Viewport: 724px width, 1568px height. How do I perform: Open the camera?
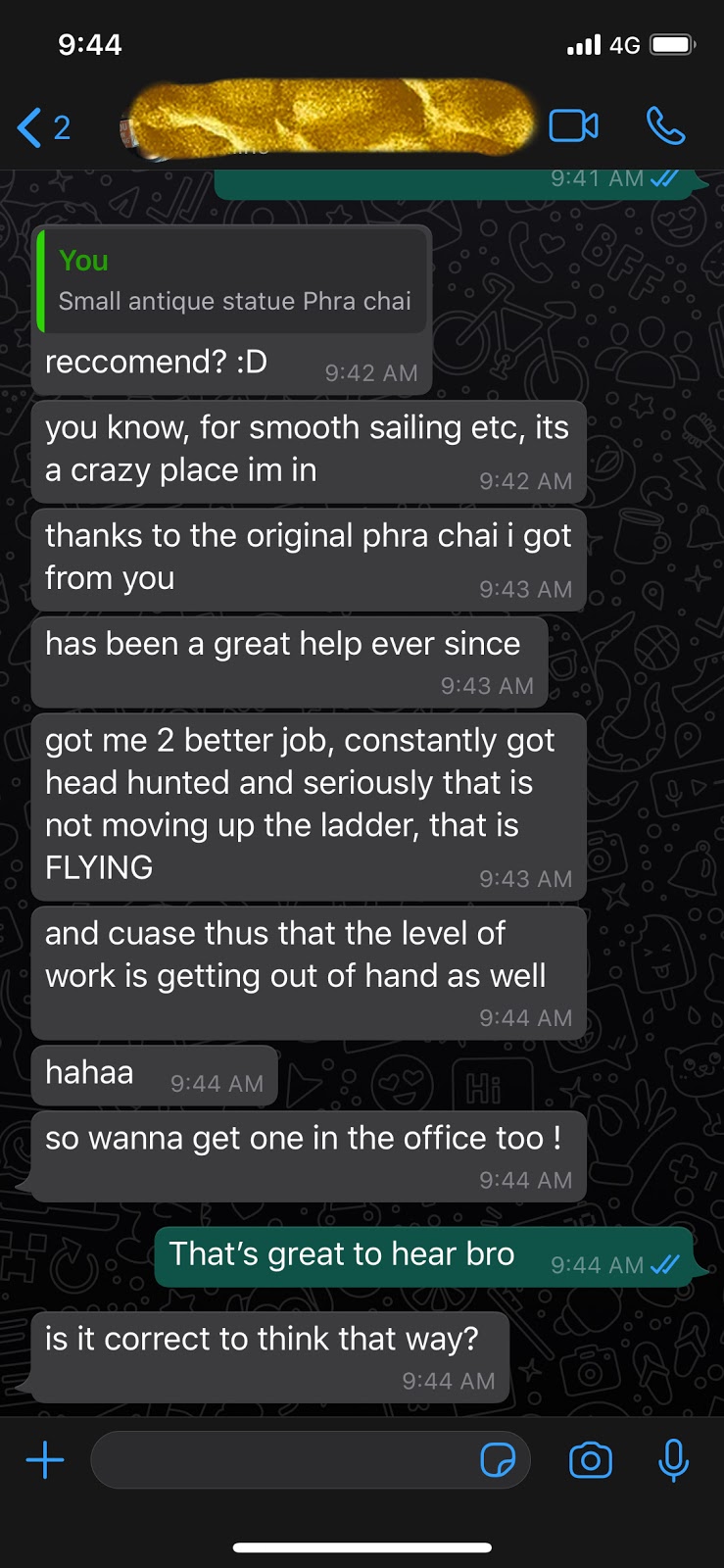591,1460
